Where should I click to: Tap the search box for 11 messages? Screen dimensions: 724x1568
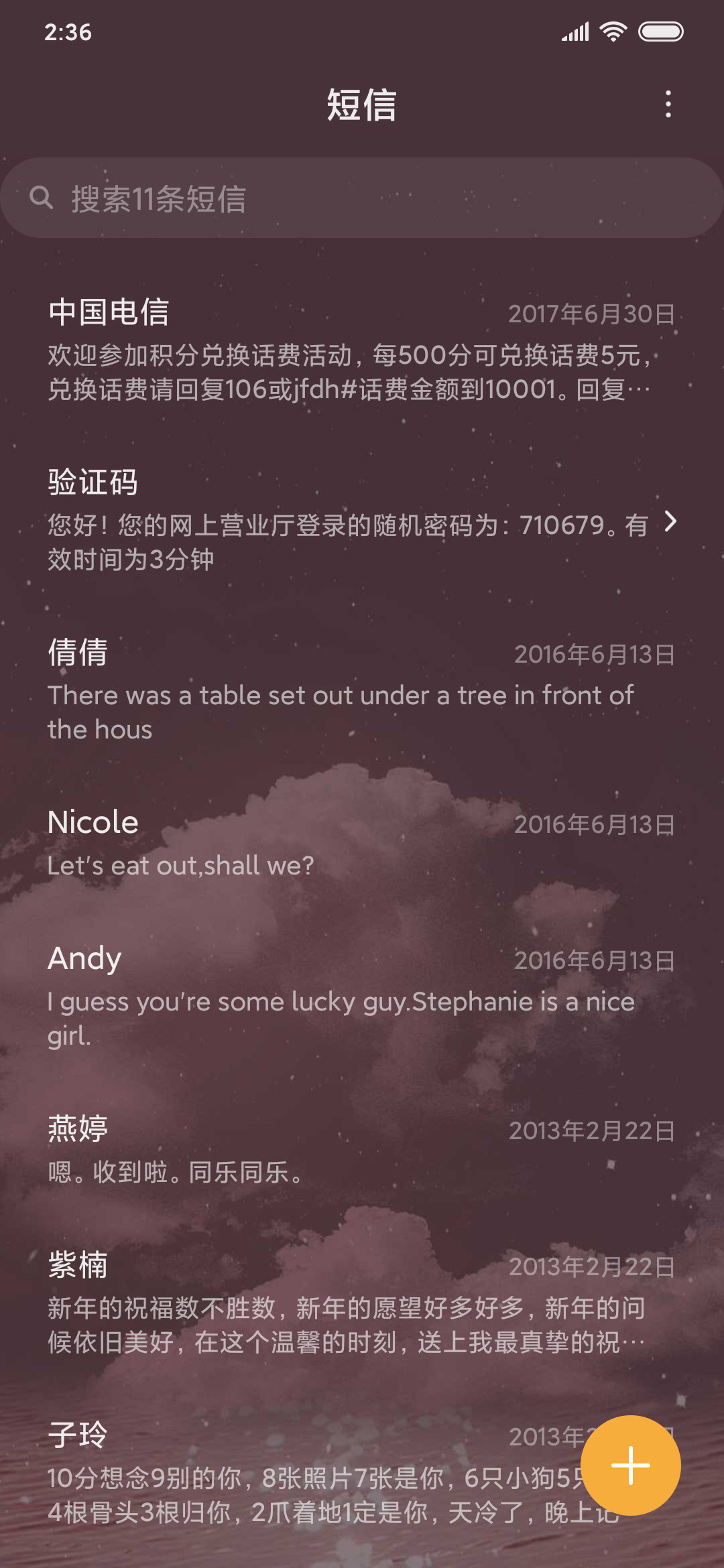362,198
